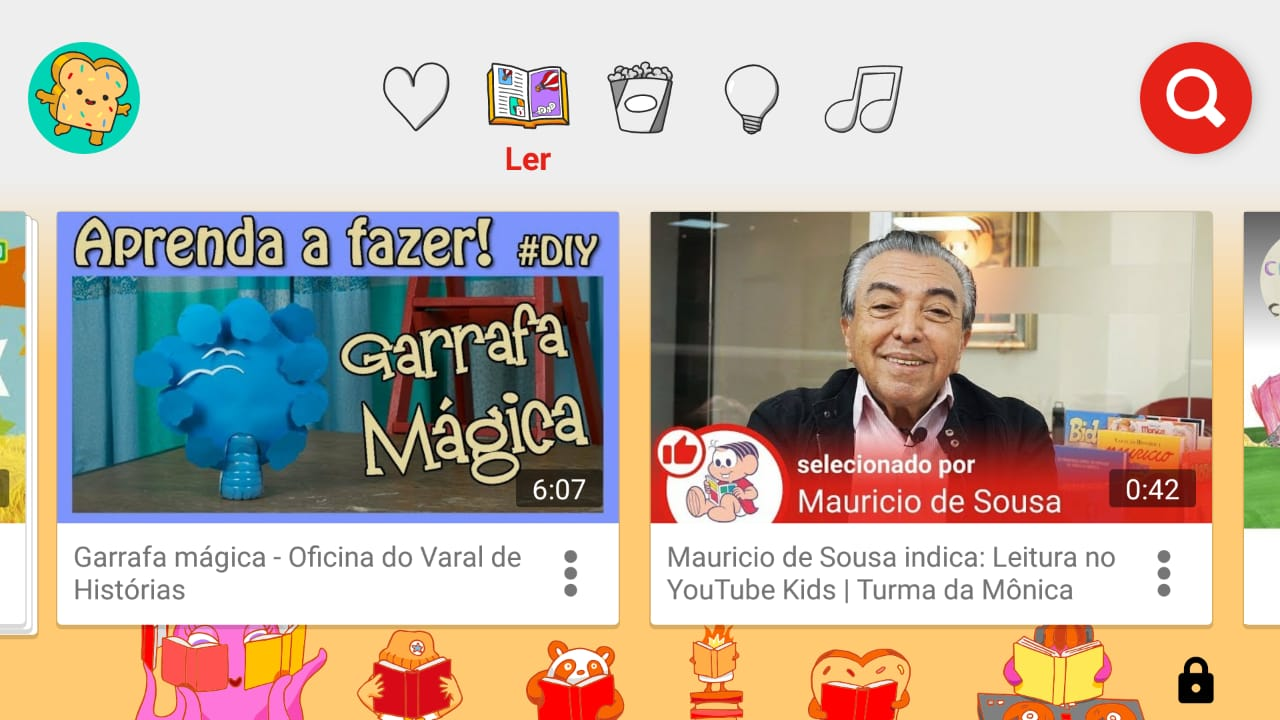The image size is (1280, 720).
Task: Switch to the music notes category
Action: [x=864, y=98]
